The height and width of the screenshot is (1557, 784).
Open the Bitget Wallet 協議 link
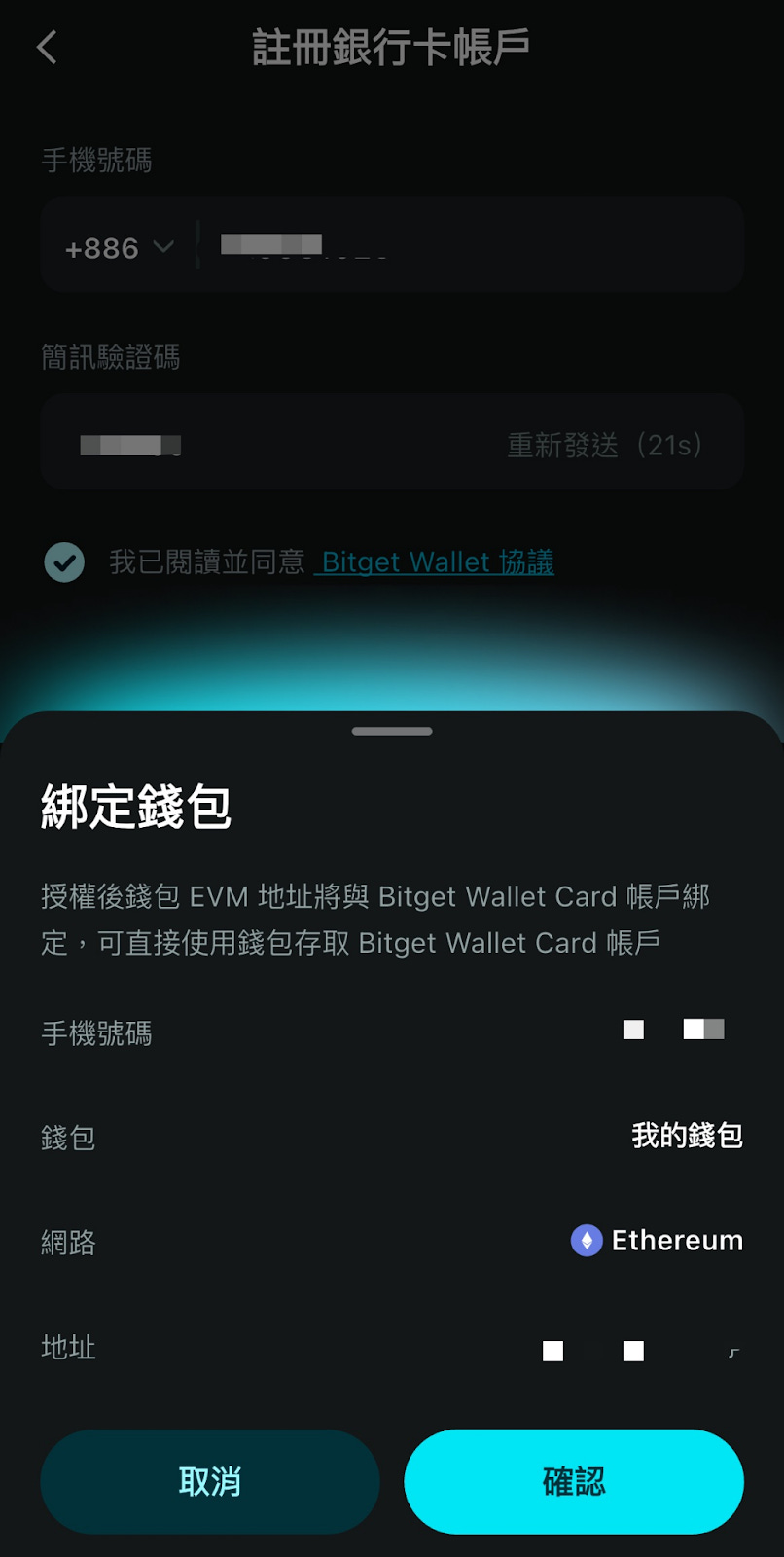(435, 562)
